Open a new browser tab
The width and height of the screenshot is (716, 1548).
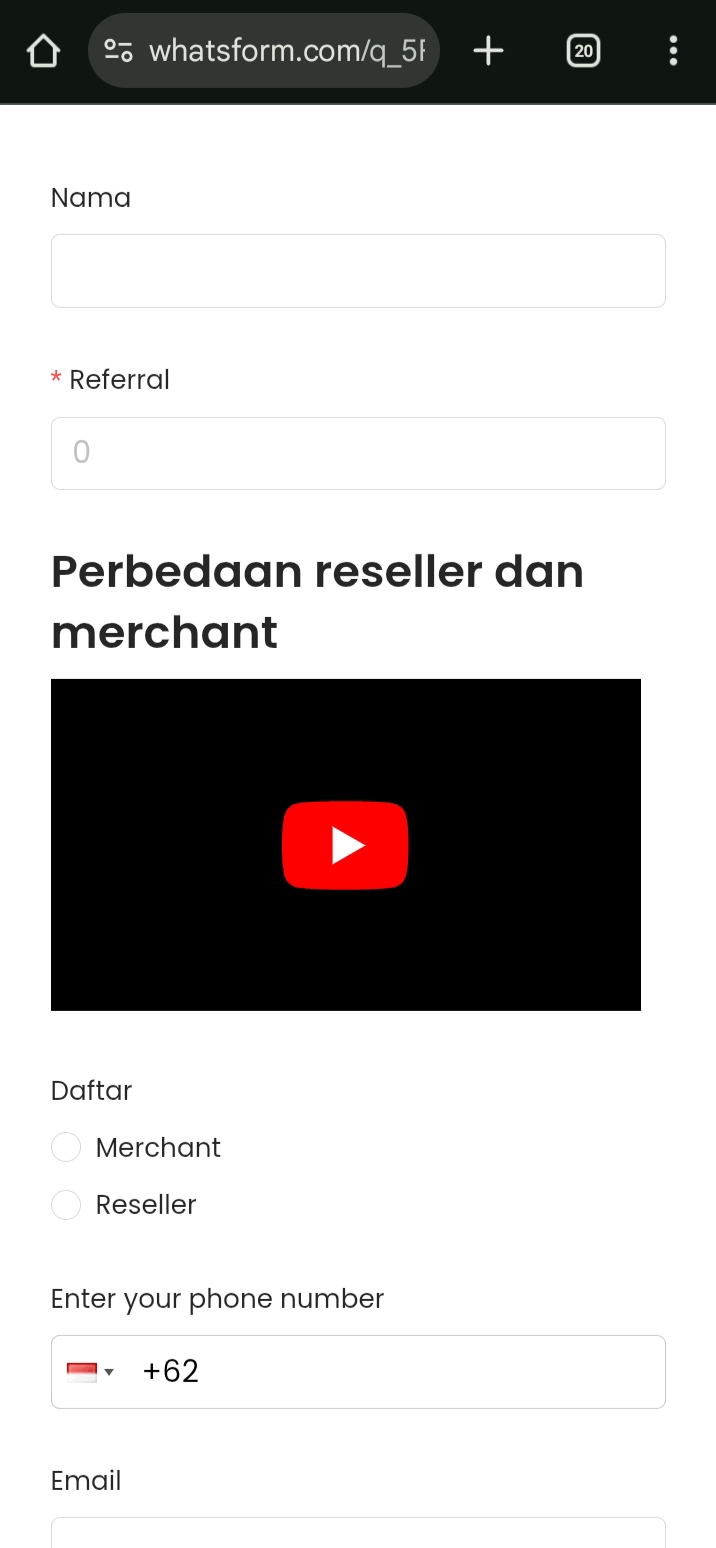(488, 51)
